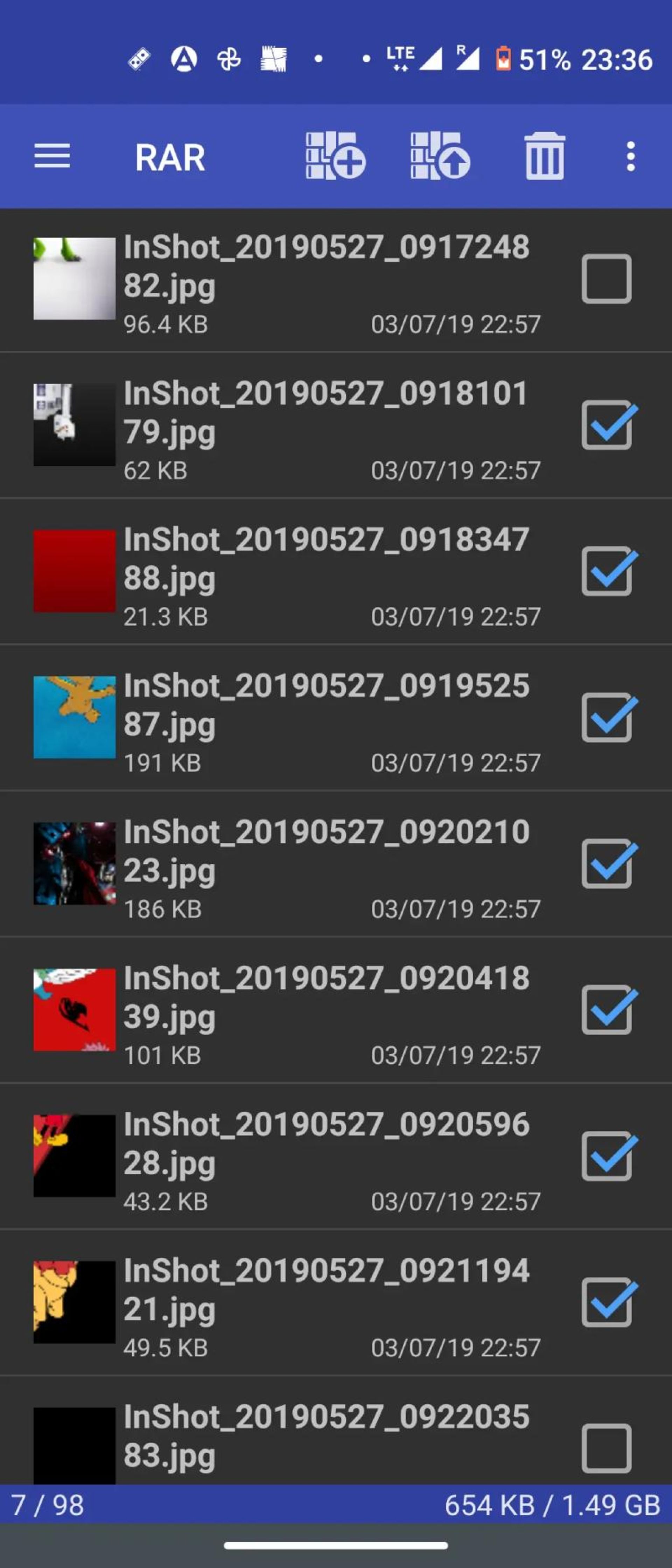Add selected files to an archive
Image resolution: width=672 pixels, height=1568 pixels.
pyautogui.click(x=334, y=156)
